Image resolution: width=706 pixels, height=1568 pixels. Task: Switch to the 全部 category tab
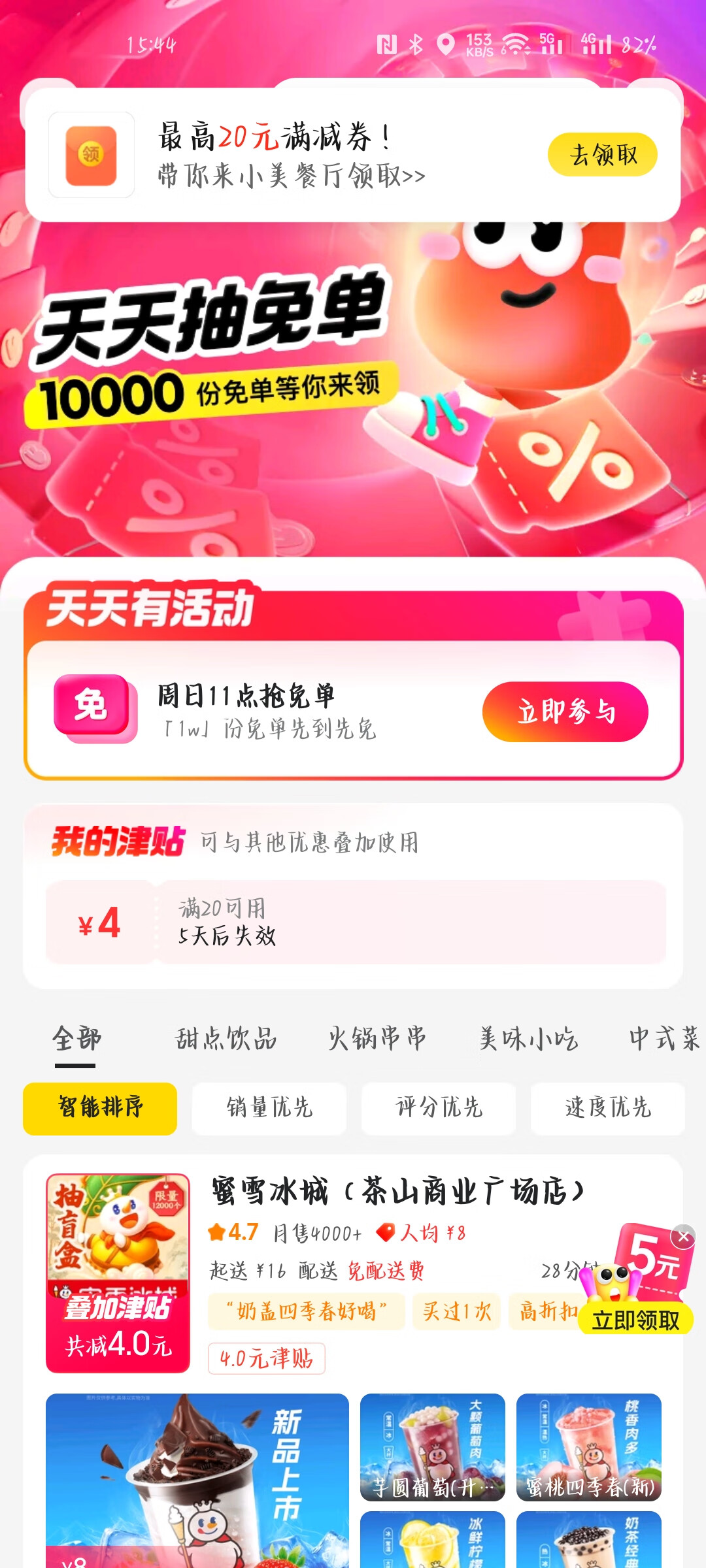pyautogui.click(x=76, y=1039)
